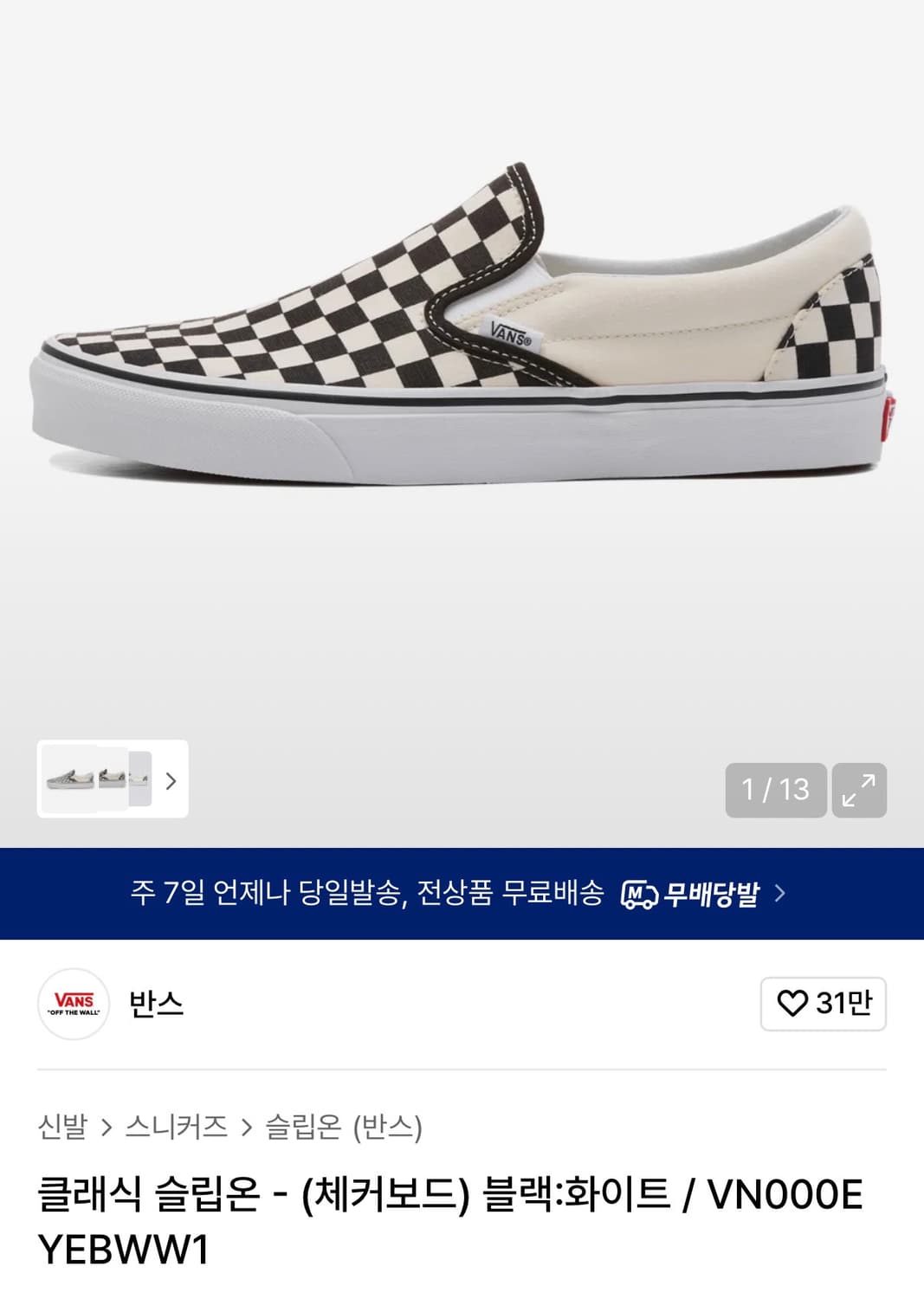Image resolution: width=924 pixels, height=1299 pixels.
Task: Click the main checkerboard slip-on photo
Action: (462, 346)
